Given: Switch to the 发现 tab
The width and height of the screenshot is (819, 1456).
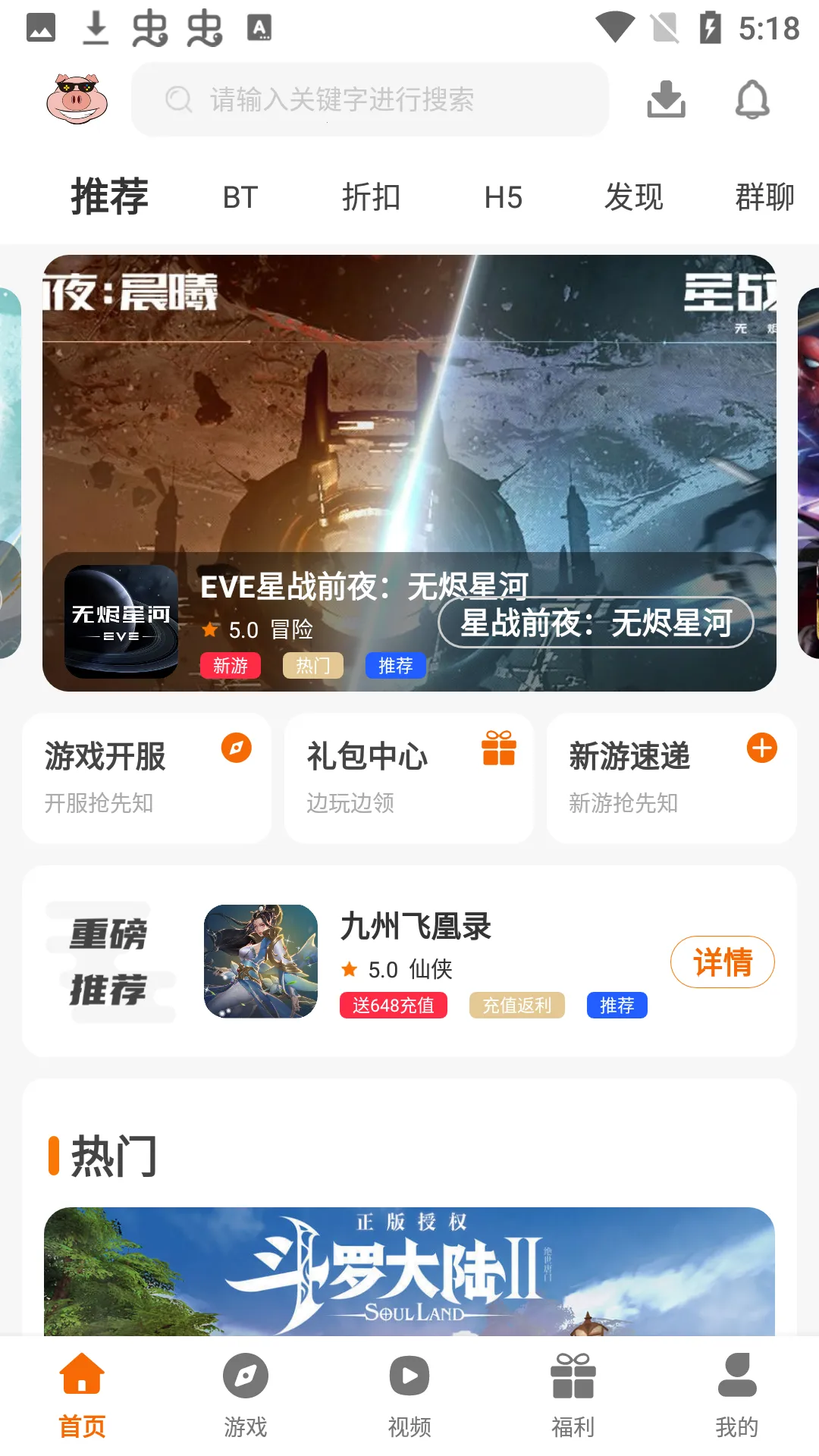Looking at the screenshot, I should pos(633,197).
